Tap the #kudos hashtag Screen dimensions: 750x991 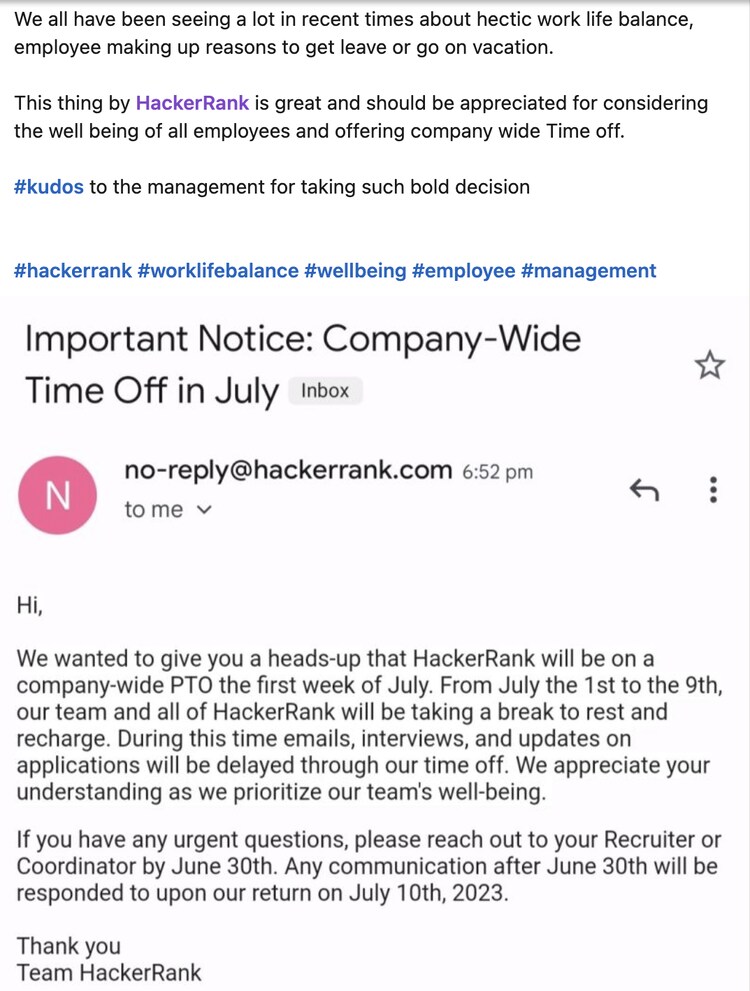pyautogui.click(x=48, y=187)
